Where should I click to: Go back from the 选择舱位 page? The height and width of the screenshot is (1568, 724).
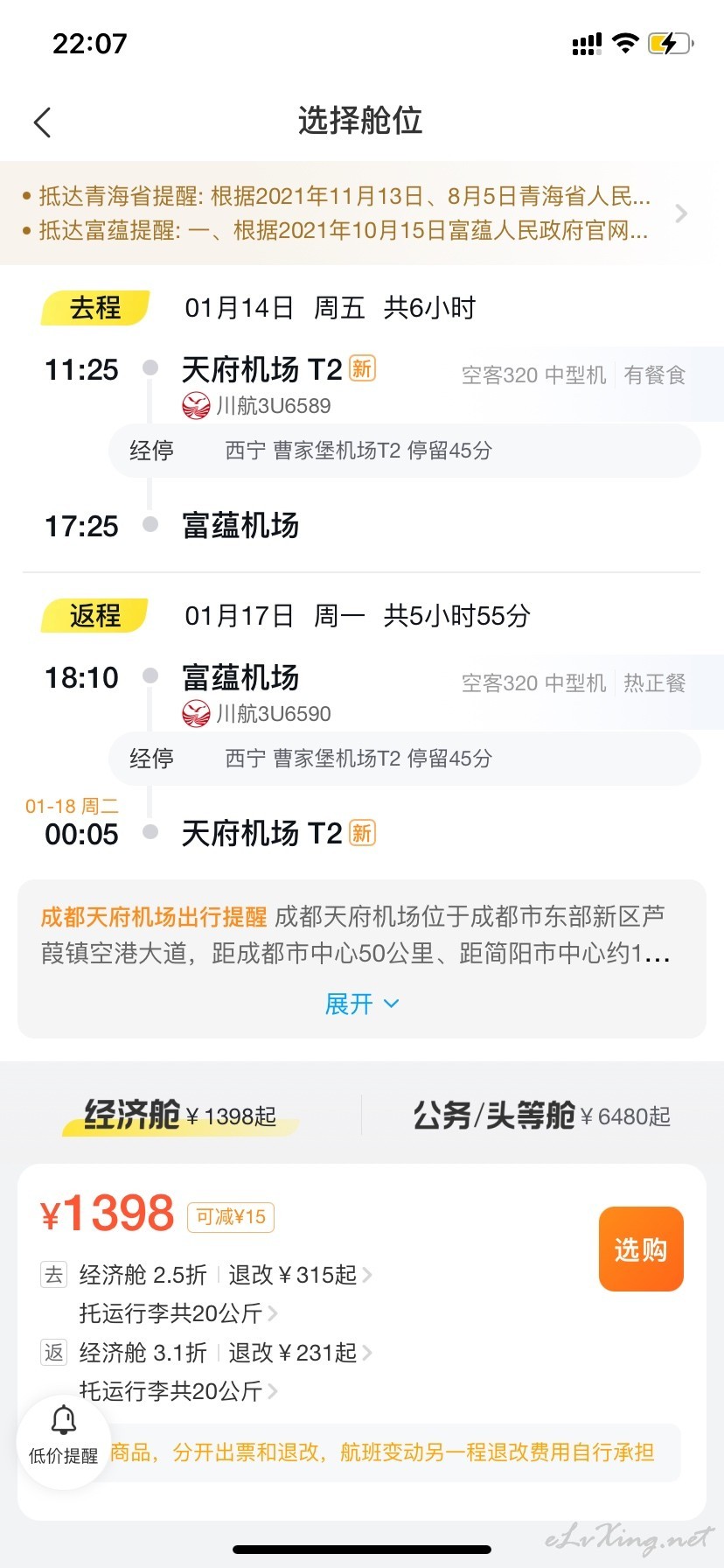click(x=43, y=122)
